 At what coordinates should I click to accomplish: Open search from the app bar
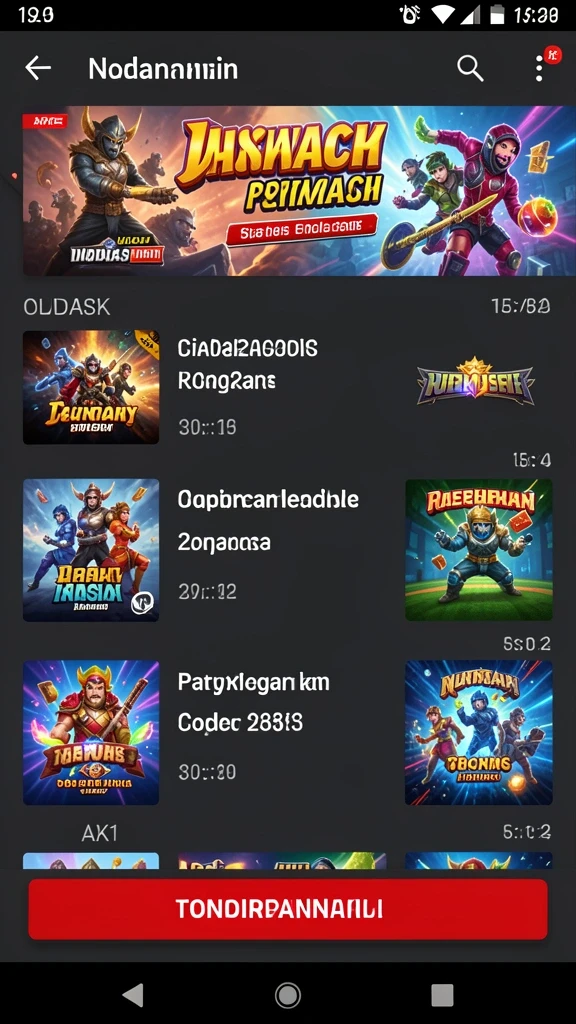coord(470,68)
